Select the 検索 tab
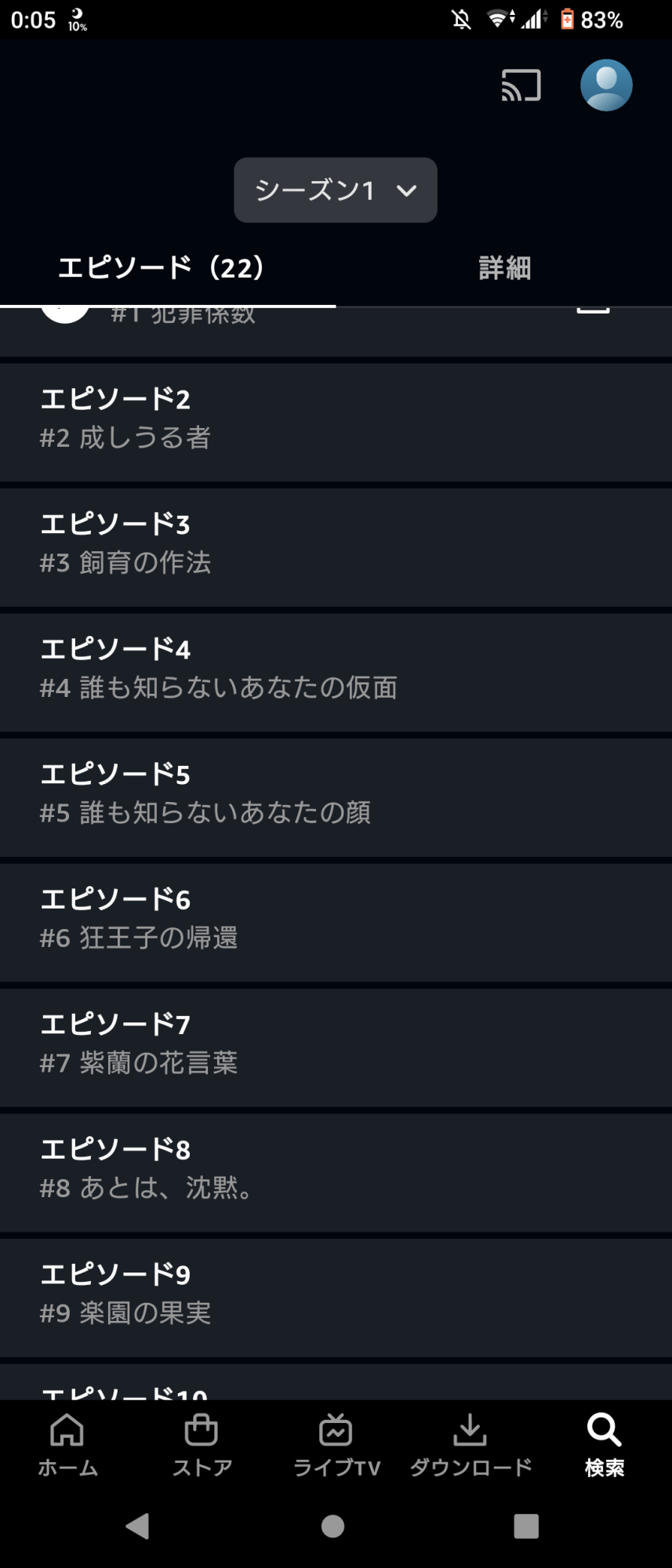This screenshot has height=1568, width=672. pyautogui.click(x=605, y=1445)
